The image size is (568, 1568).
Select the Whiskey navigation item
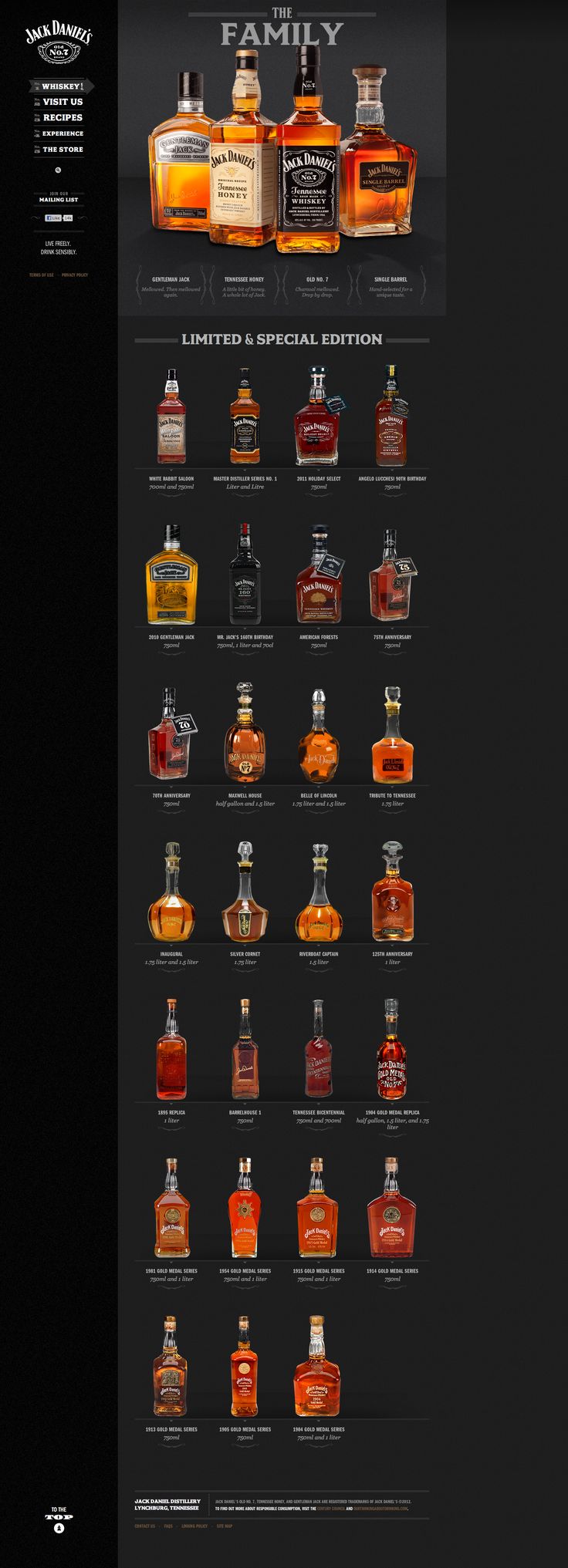pyautogui.click(x=62, y=86)
